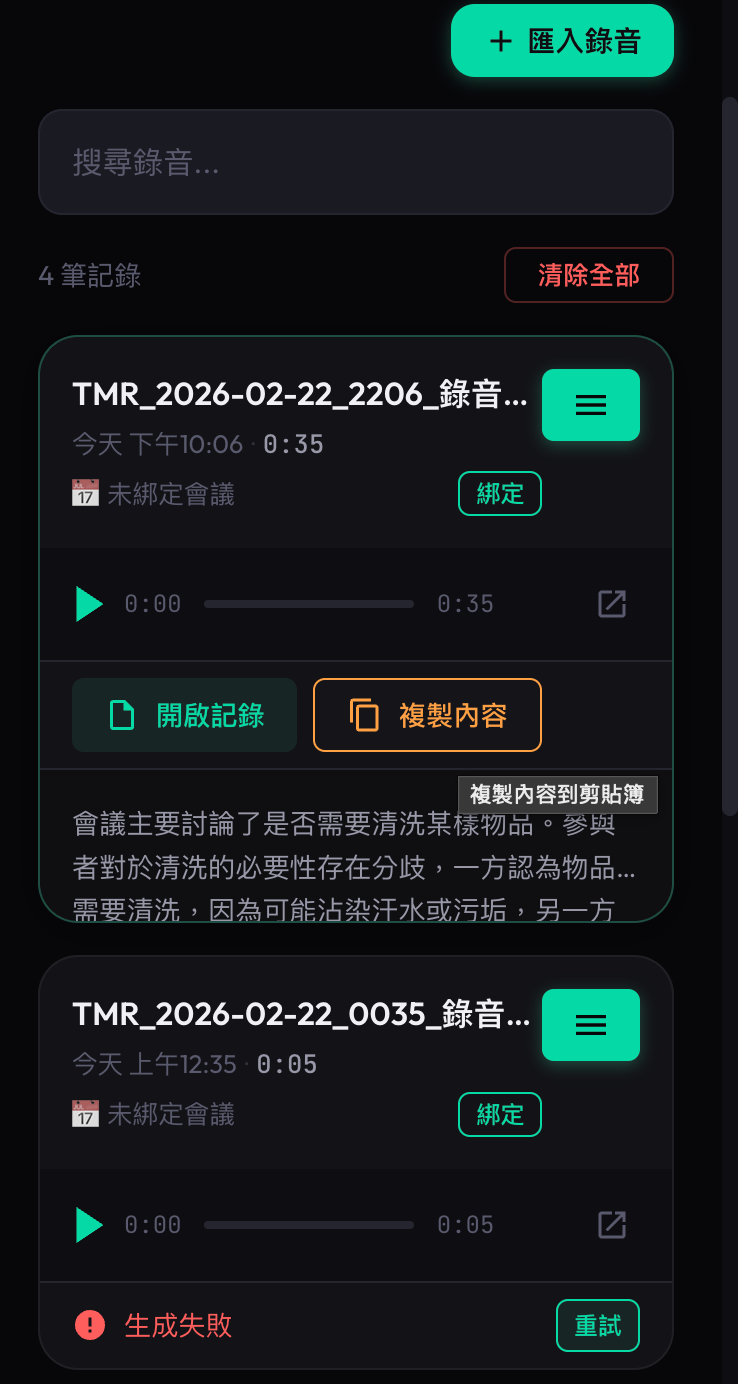Copy content using 複製內容
738x1384 pixels.
[x=427, y=714]
